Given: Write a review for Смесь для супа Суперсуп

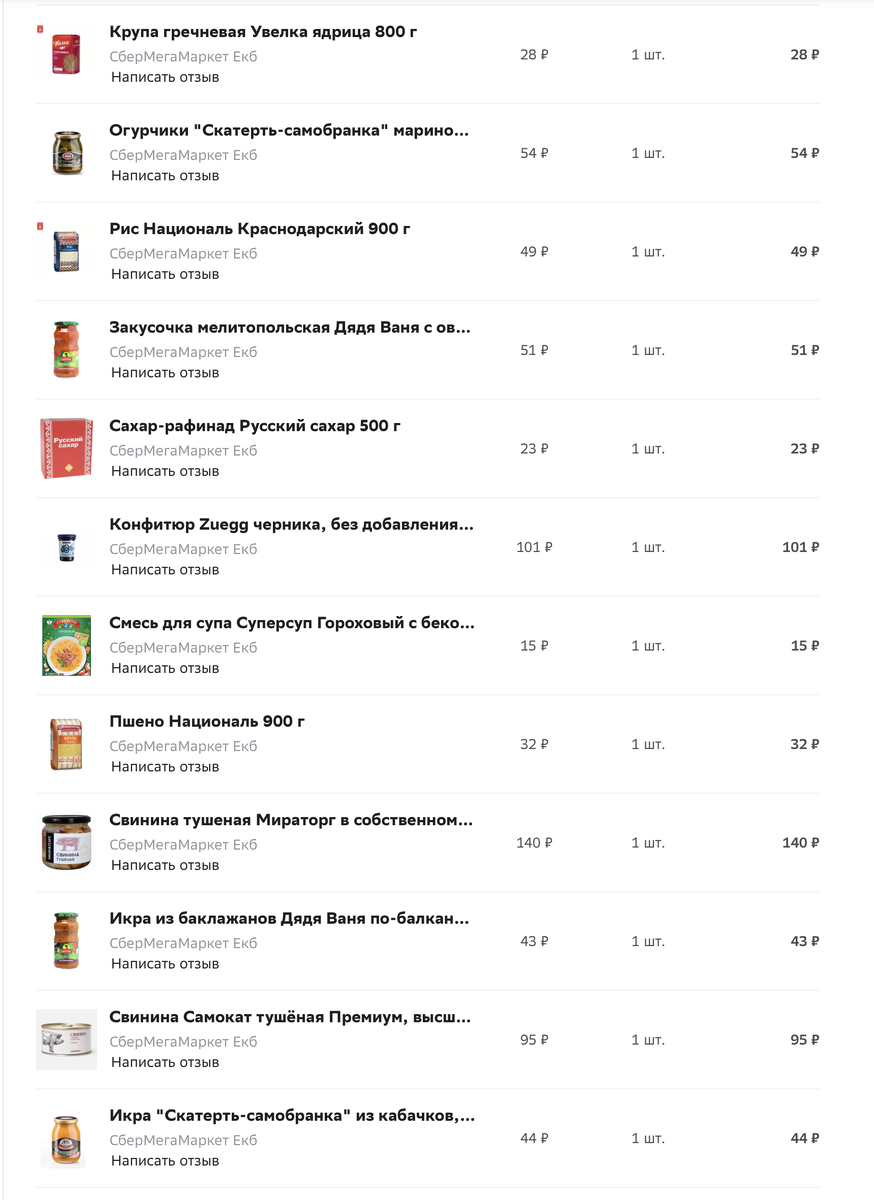Looking at the screenshot, I should 165,668.
